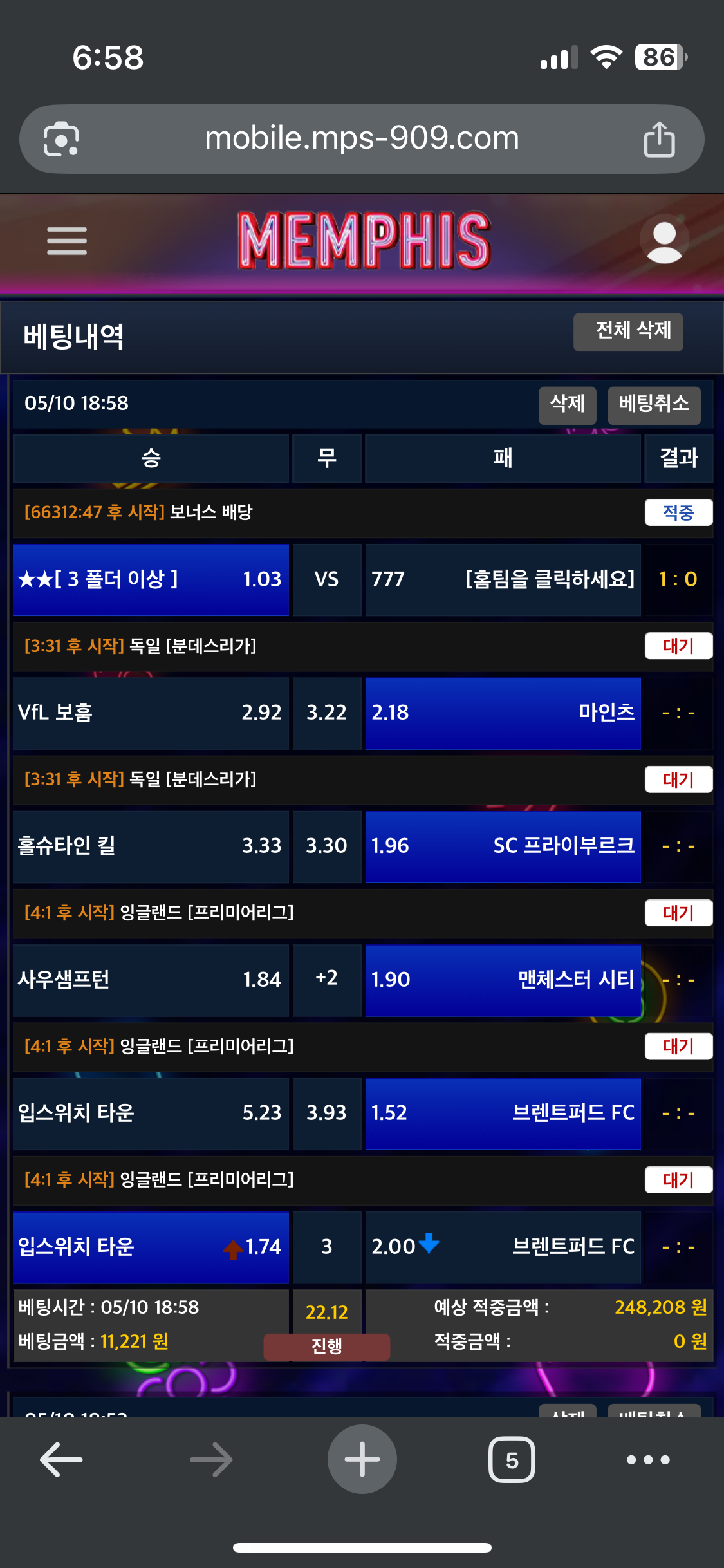Share the page from the address bar
This screenshot has height=1568, width=724.
click(659, 139)
